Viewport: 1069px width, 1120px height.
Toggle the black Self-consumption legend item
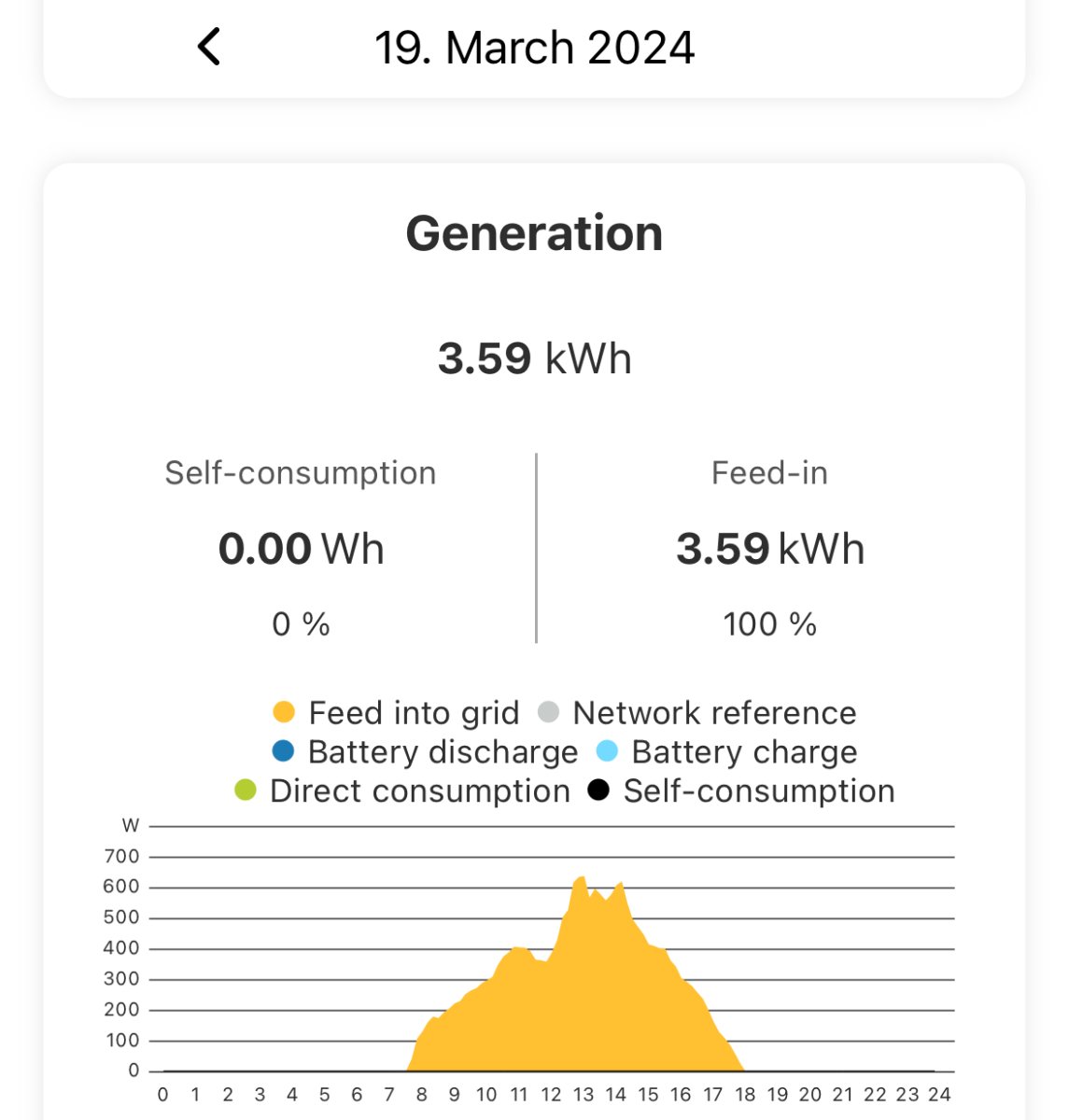tap(741, 791)
